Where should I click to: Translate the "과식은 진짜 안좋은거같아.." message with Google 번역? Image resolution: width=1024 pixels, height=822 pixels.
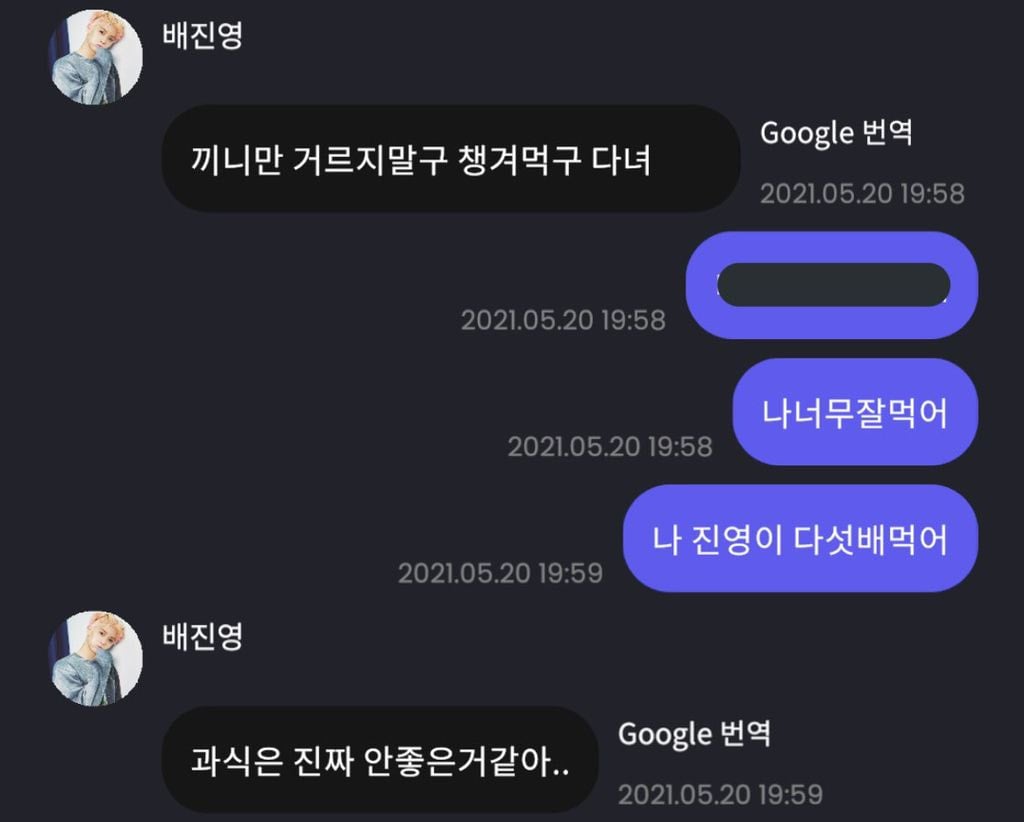coord(694,734)
